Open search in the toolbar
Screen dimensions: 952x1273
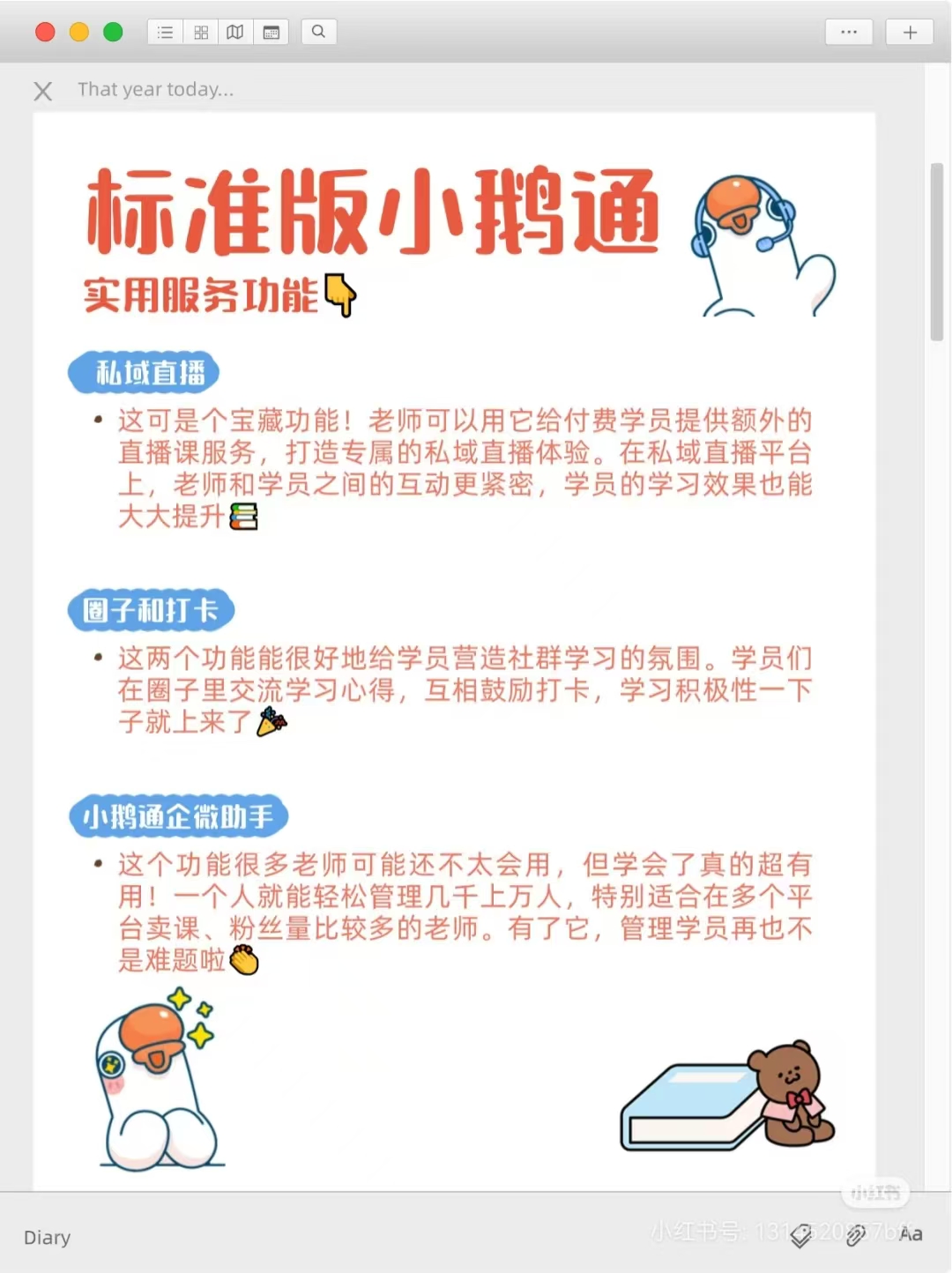tap(318, 32)
